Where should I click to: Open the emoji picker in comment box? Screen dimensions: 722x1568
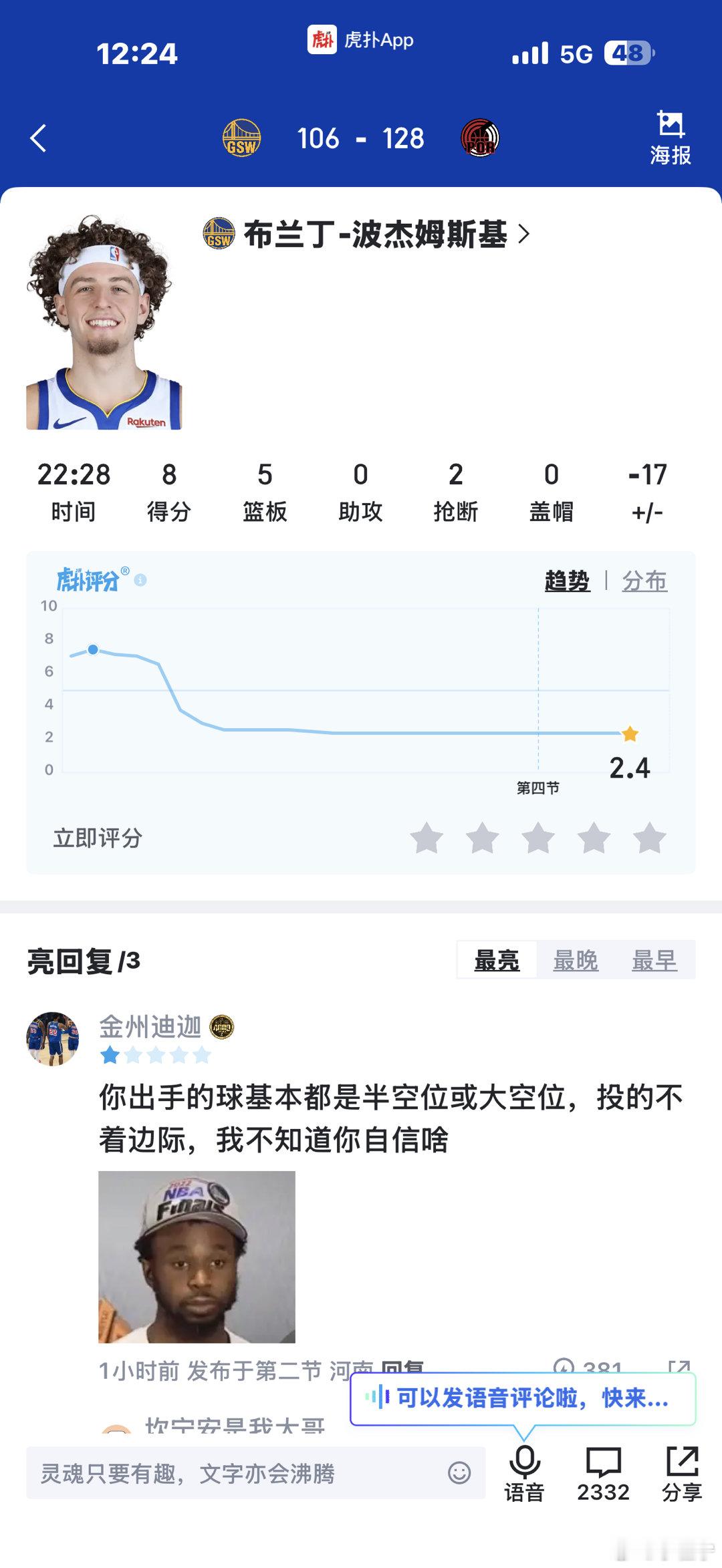tap(459, 1473)
